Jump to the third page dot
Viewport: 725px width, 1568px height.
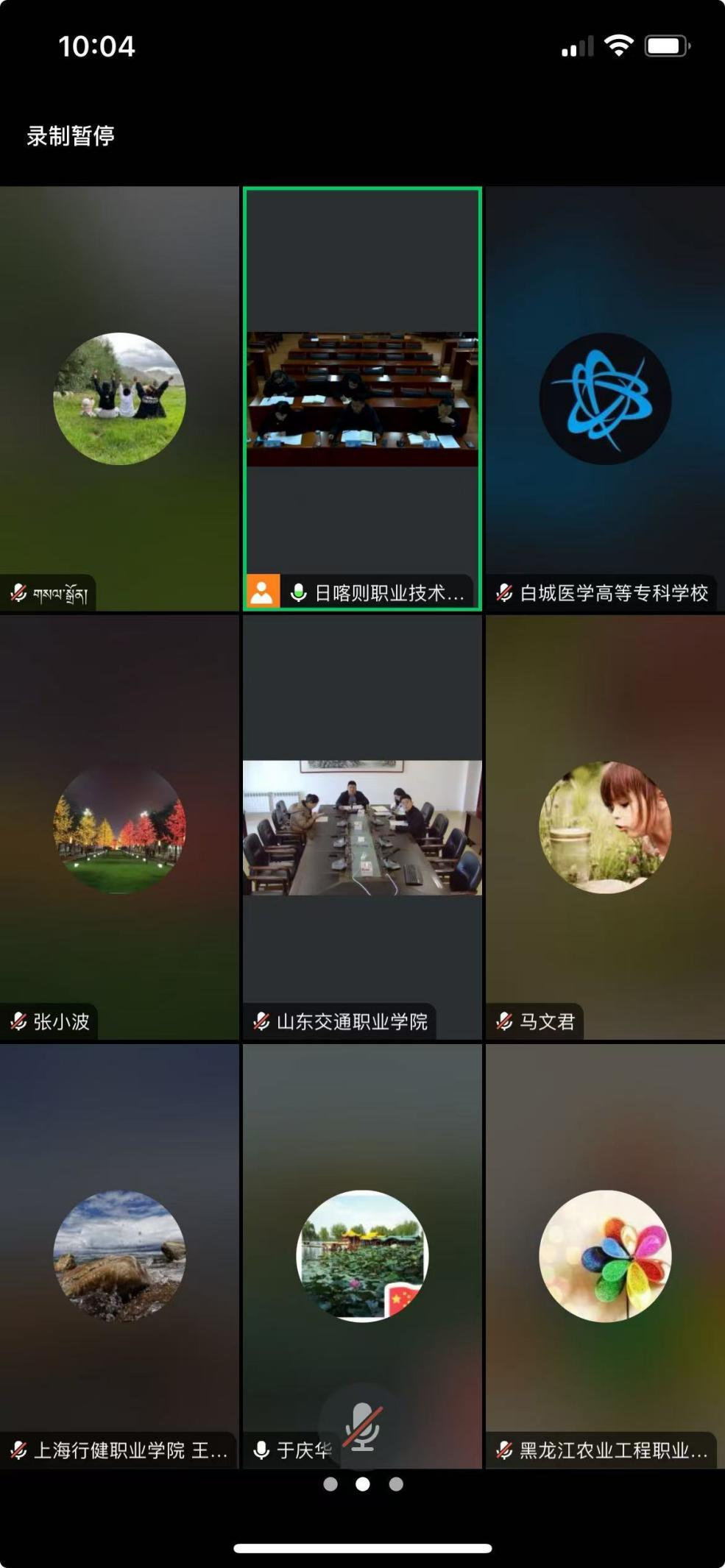click(x=396, y=1484)
